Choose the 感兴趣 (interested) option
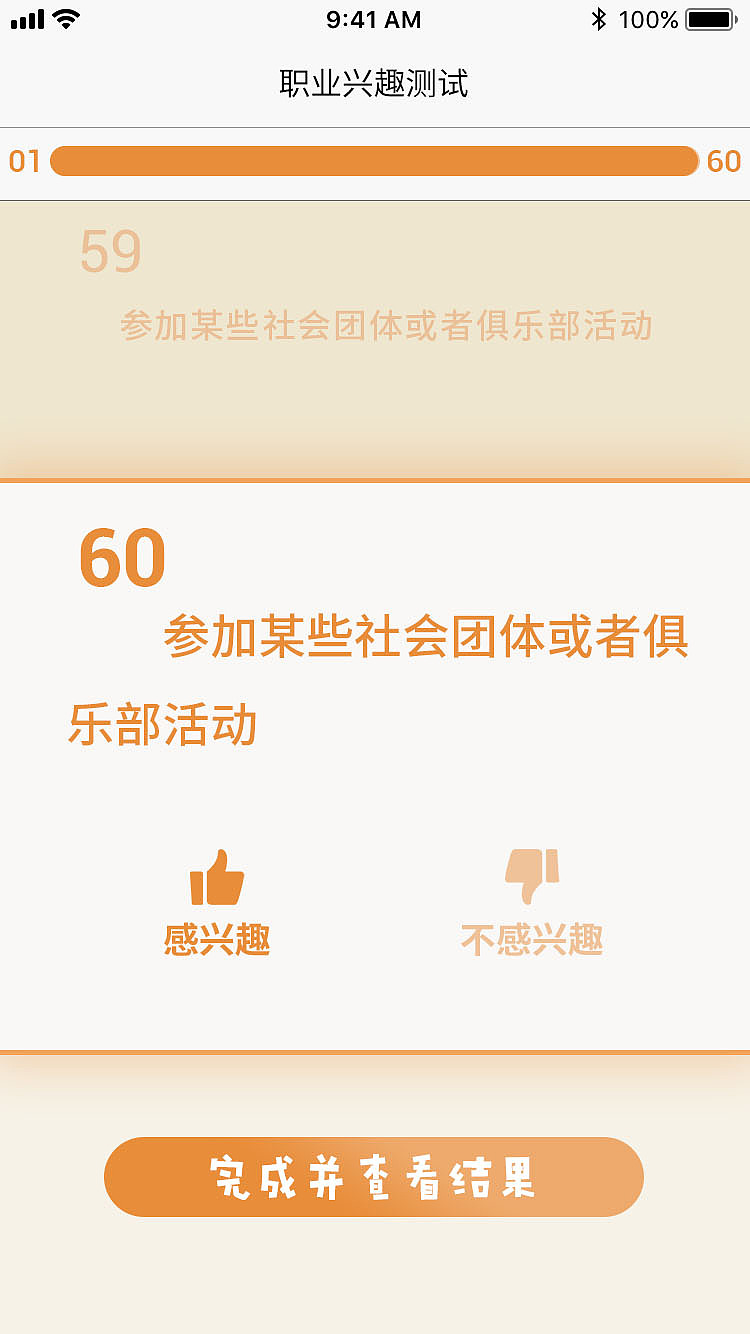The image size is (750, 1334). 217,937
